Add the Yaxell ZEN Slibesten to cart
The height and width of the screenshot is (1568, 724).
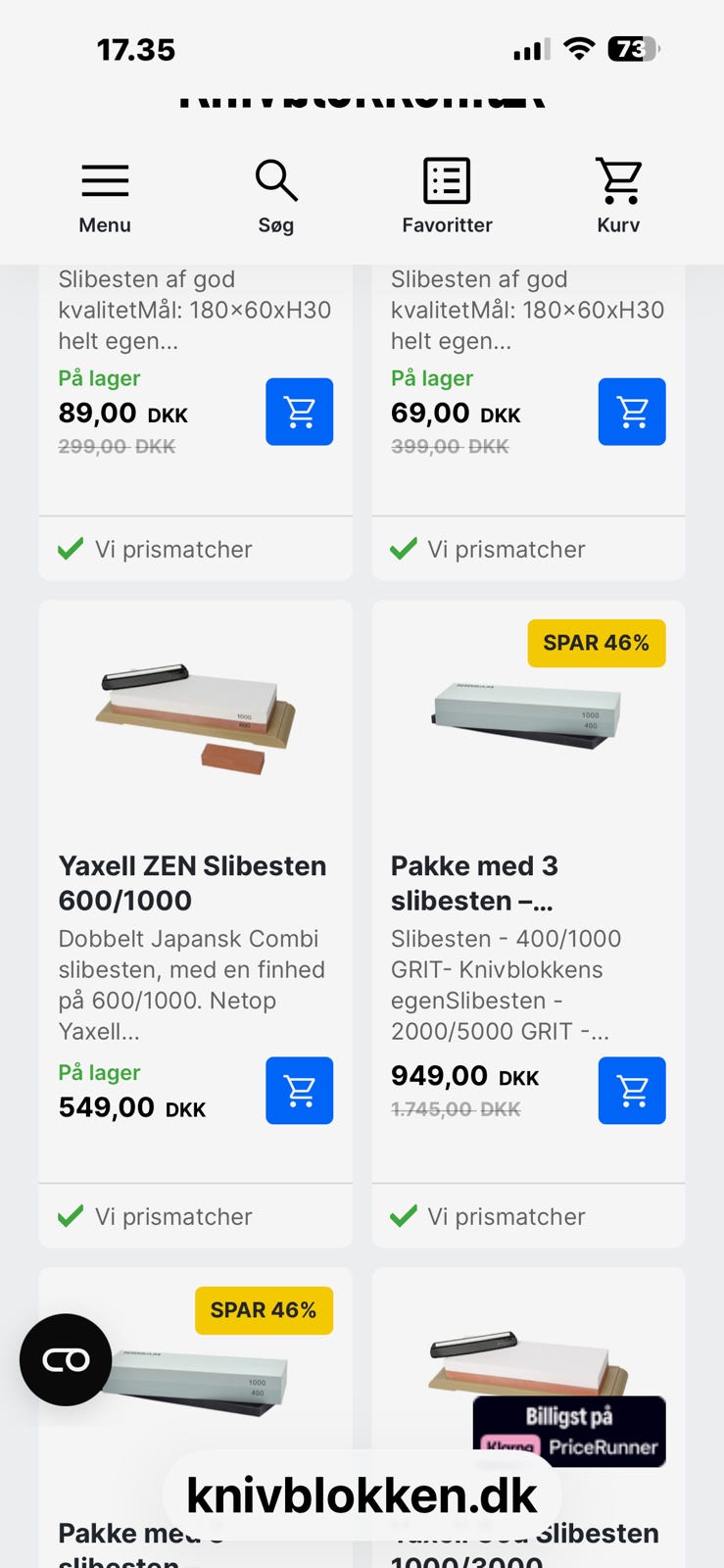(299, 1091)
